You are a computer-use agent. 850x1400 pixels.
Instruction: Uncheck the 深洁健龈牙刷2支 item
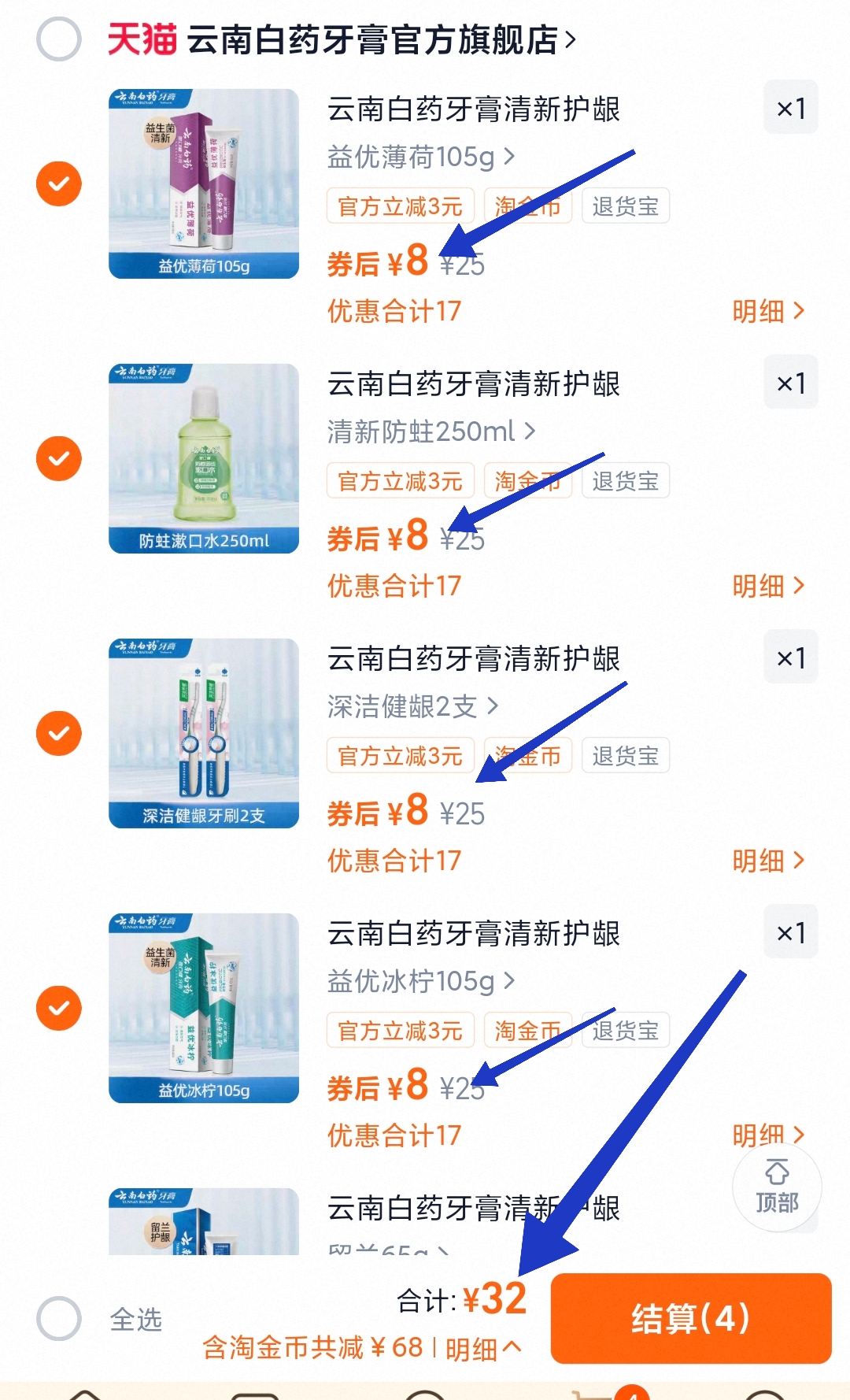tap(59, 733)
